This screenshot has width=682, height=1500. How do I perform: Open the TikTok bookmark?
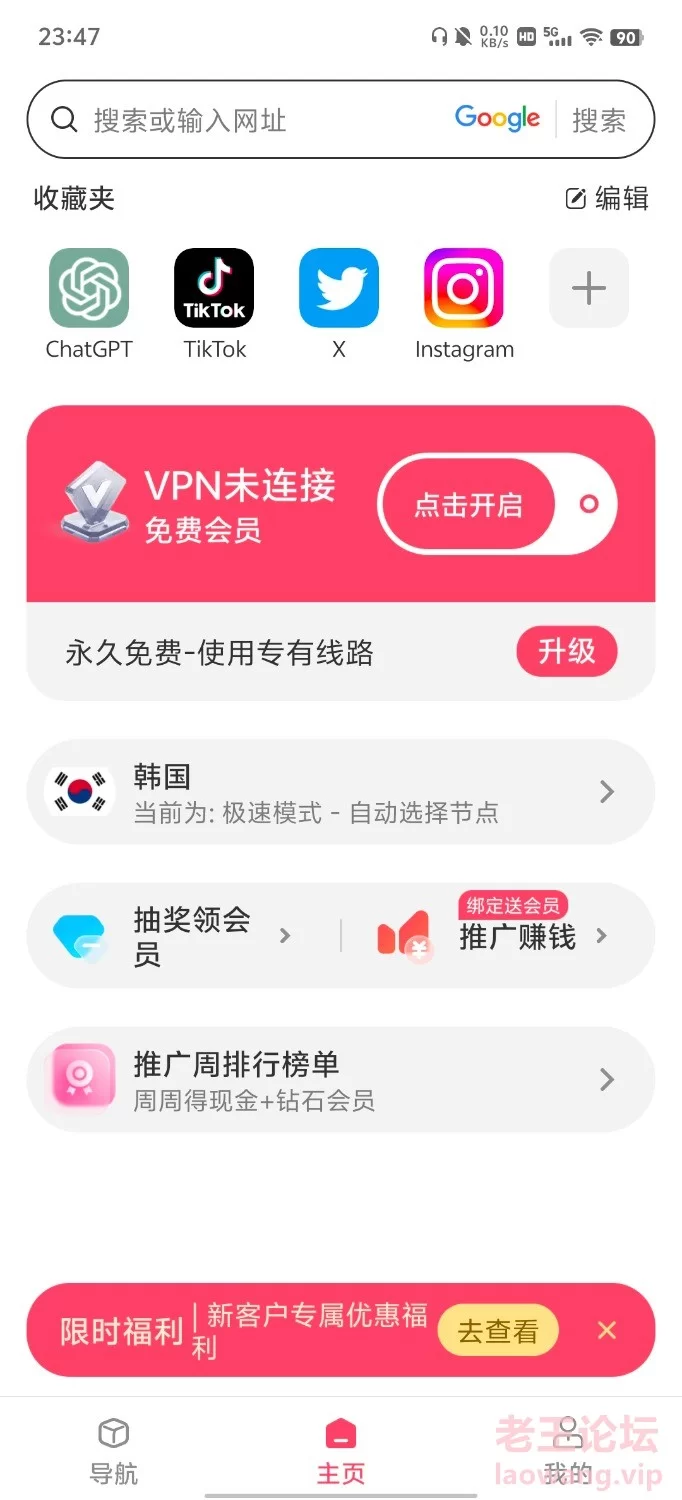[214, 304]
